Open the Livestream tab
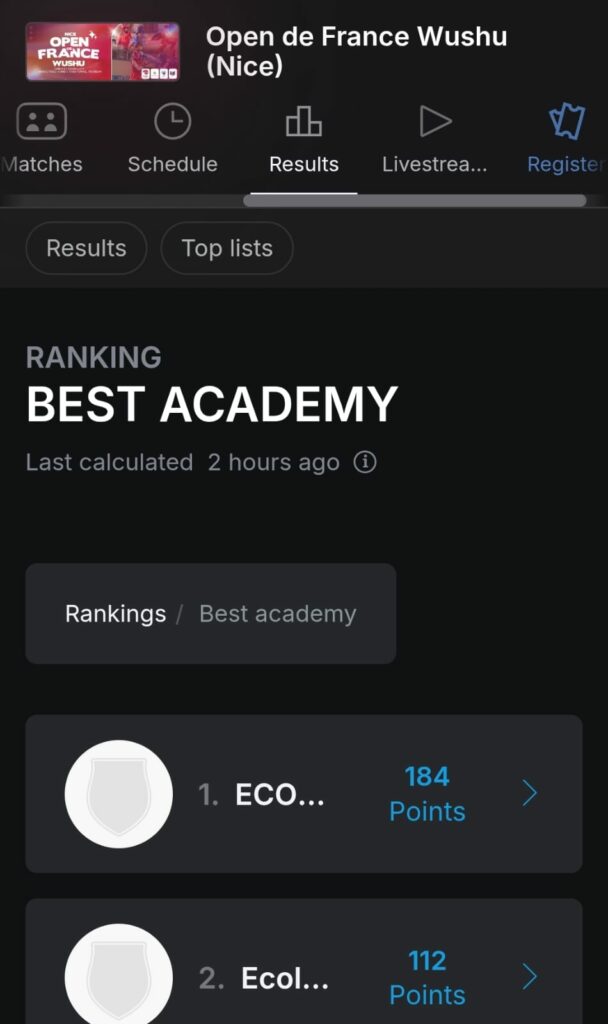The width and height of the screenshot is (608, 1024). coord(434,139)
